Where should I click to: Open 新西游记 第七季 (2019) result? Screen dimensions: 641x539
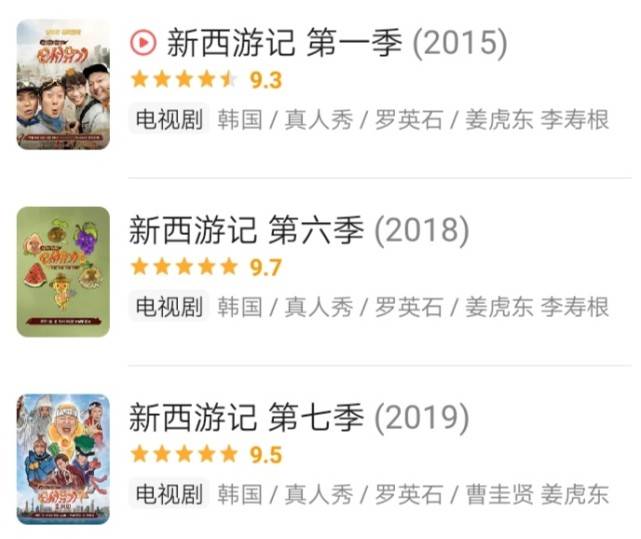pyautogui.click(x=298, y=418)
